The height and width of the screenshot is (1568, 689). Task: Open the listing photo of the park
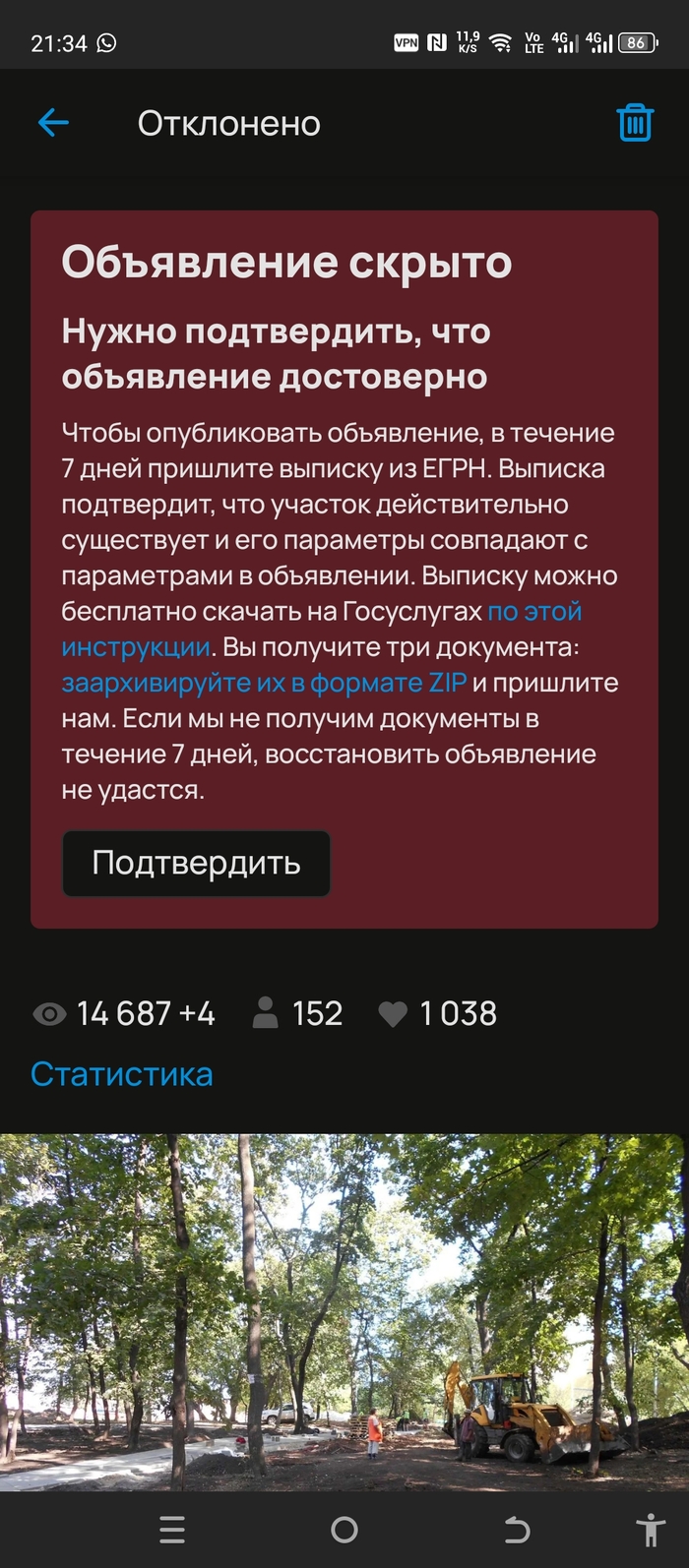coord(344,1311)
